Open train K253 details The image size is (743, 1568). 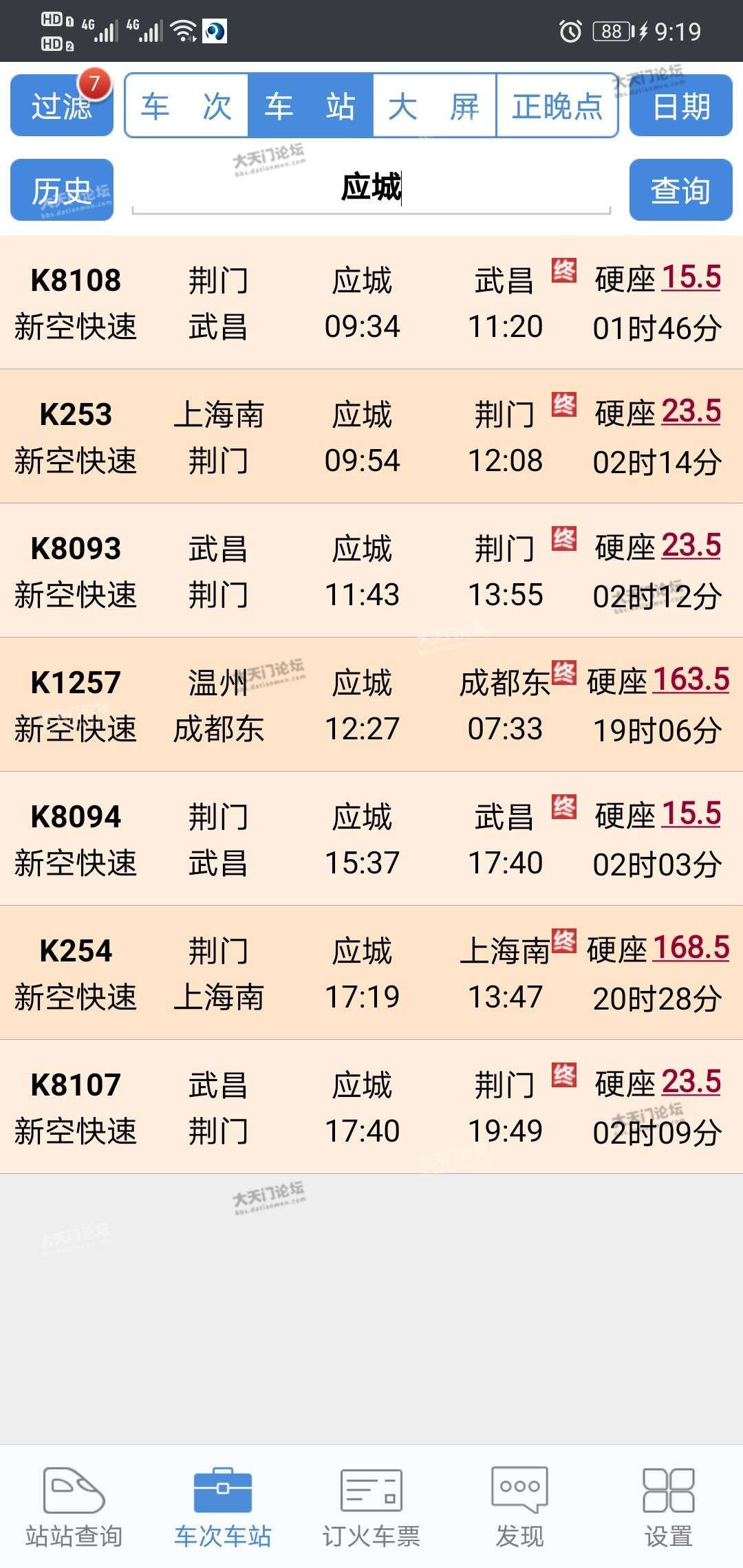pyautogui.click(x=371, y=437)
